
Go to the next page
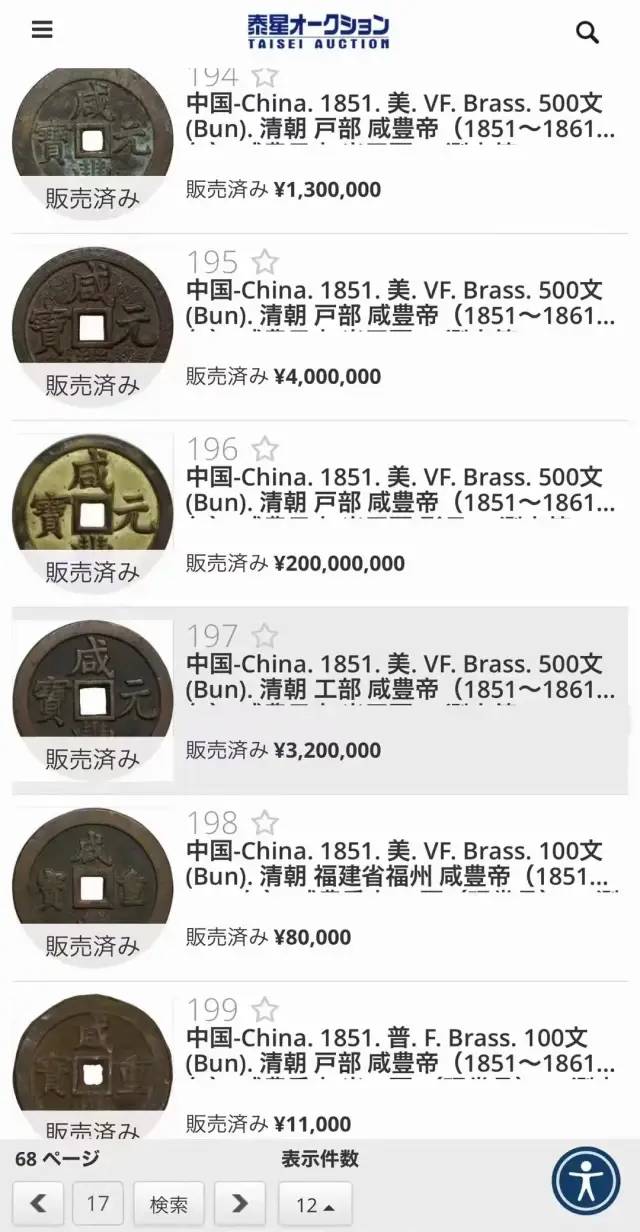point(239,1204)
